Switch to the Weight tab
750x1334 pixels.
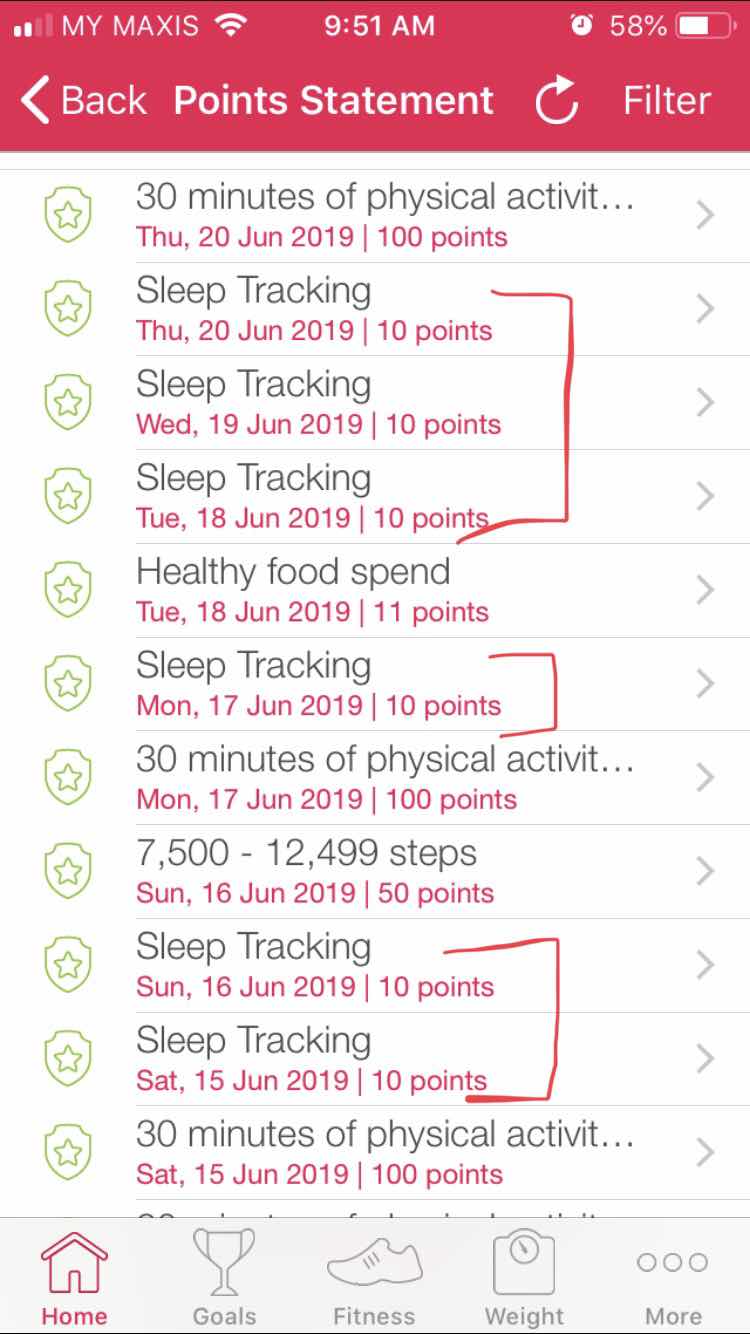[524, 1277]
